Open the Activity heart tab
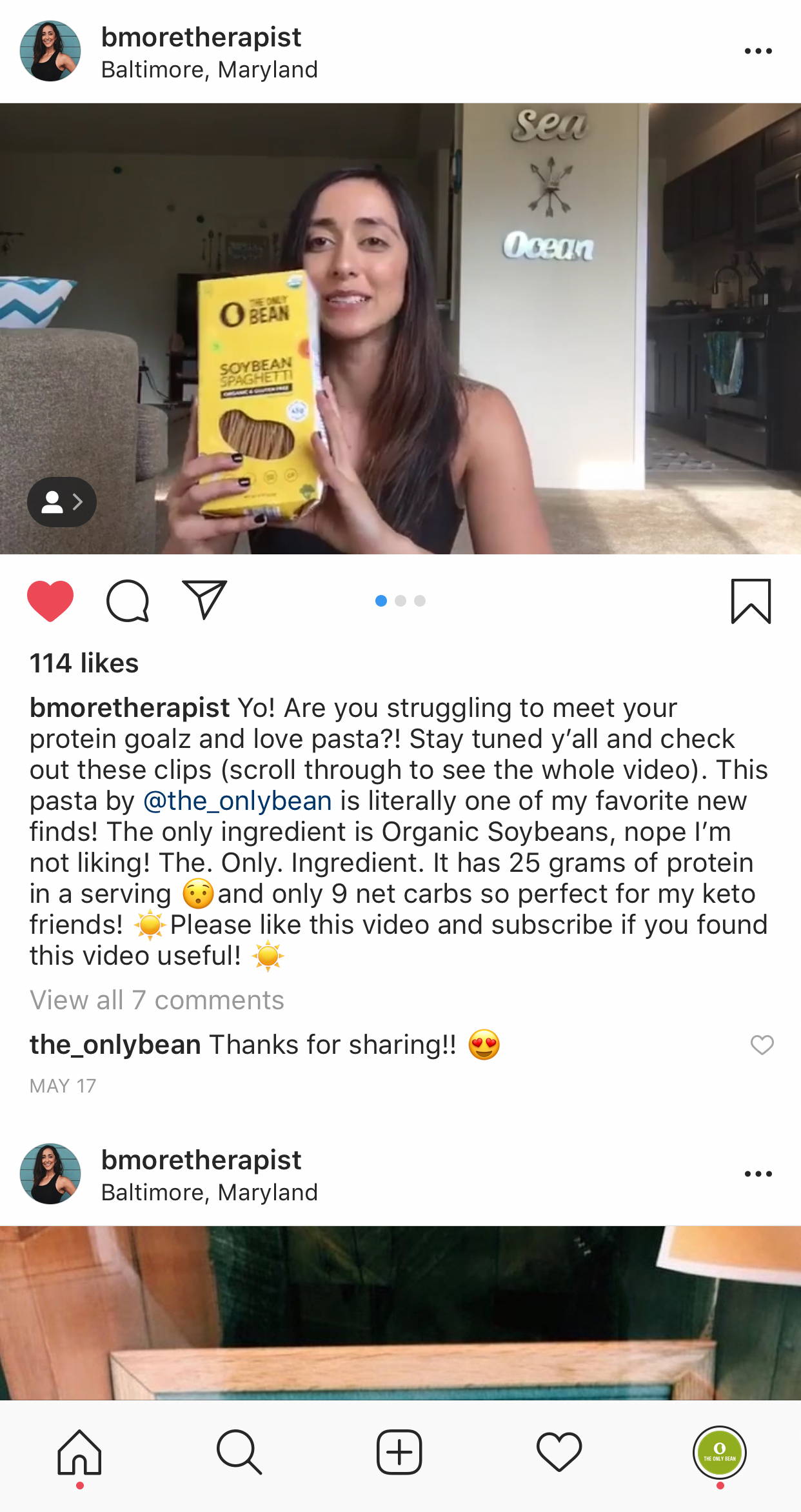 [x=559, y=1453]
